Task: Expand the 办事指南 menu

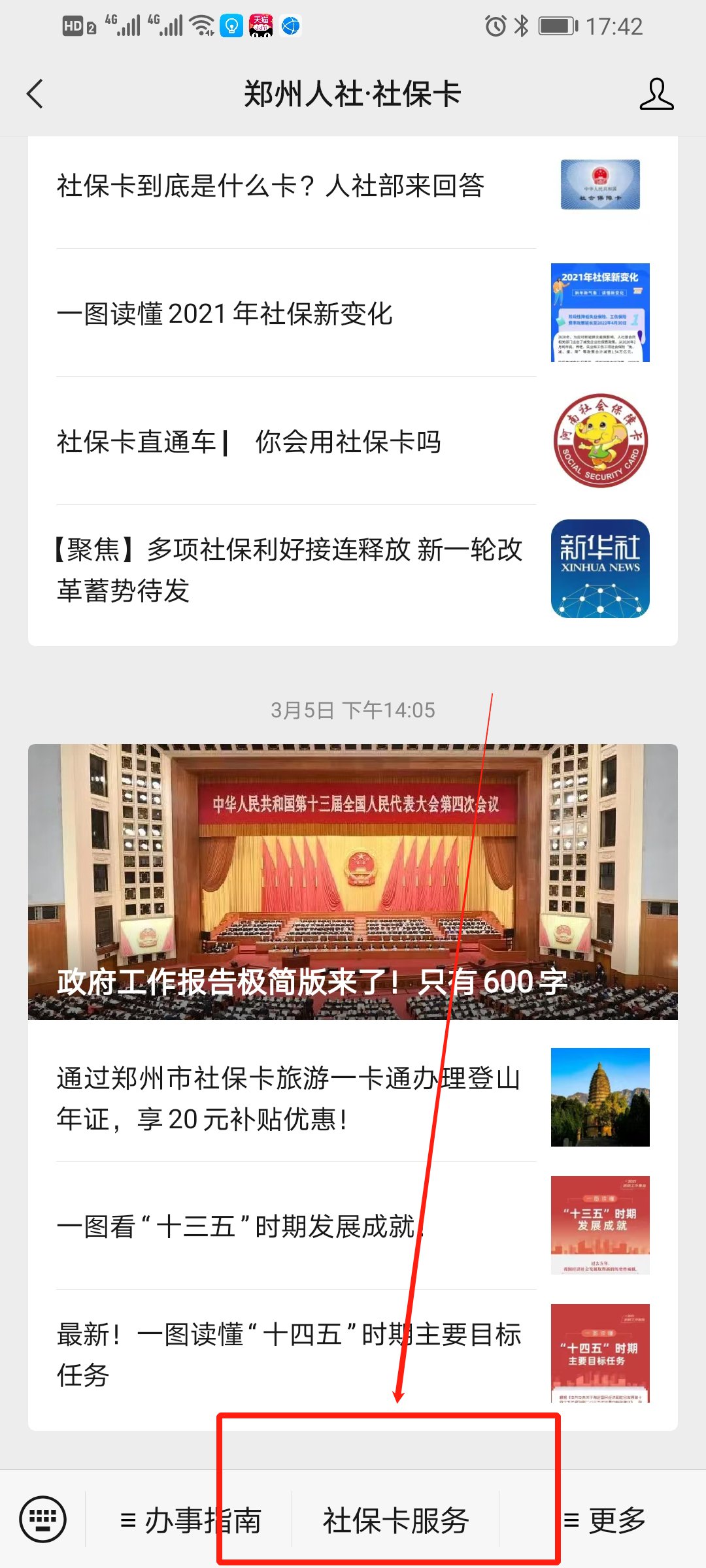Action: point(190,1520)
